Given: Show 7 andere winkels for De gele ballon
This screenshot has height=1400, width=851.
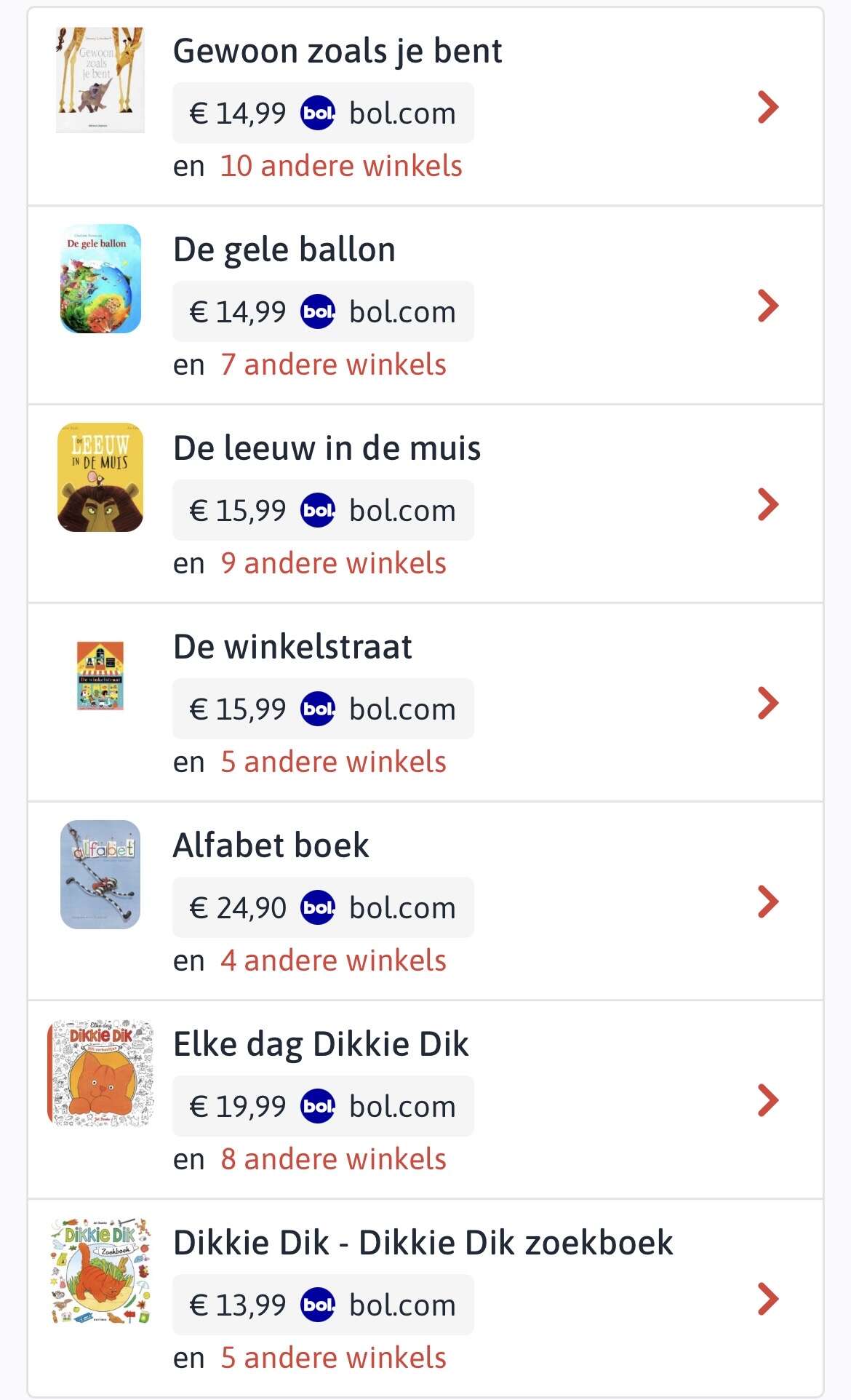Looking at the screenshot, I should [x=333, y=365].
